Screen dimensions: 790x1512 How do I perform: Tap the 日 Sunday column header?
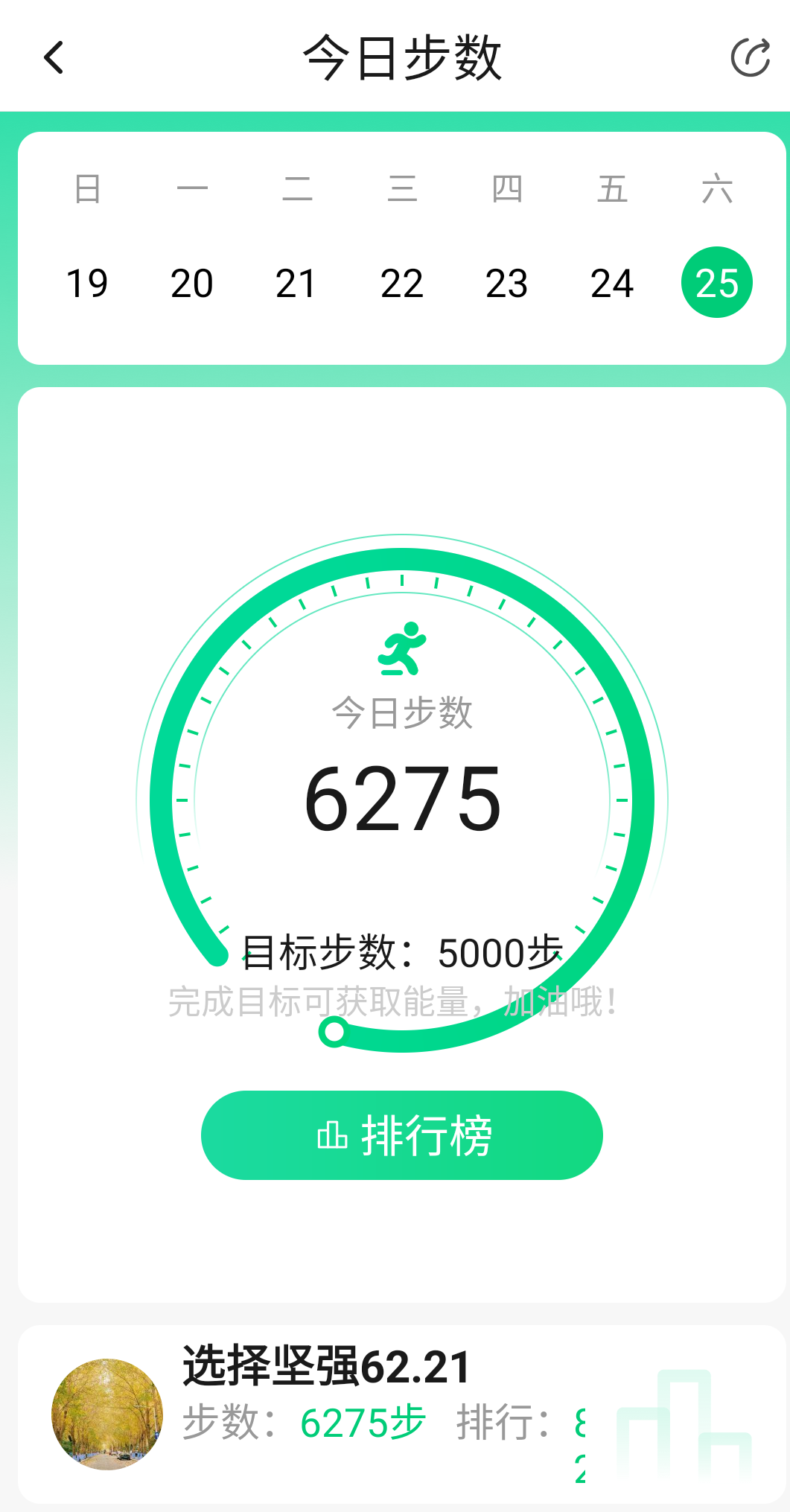click(86, 190)
